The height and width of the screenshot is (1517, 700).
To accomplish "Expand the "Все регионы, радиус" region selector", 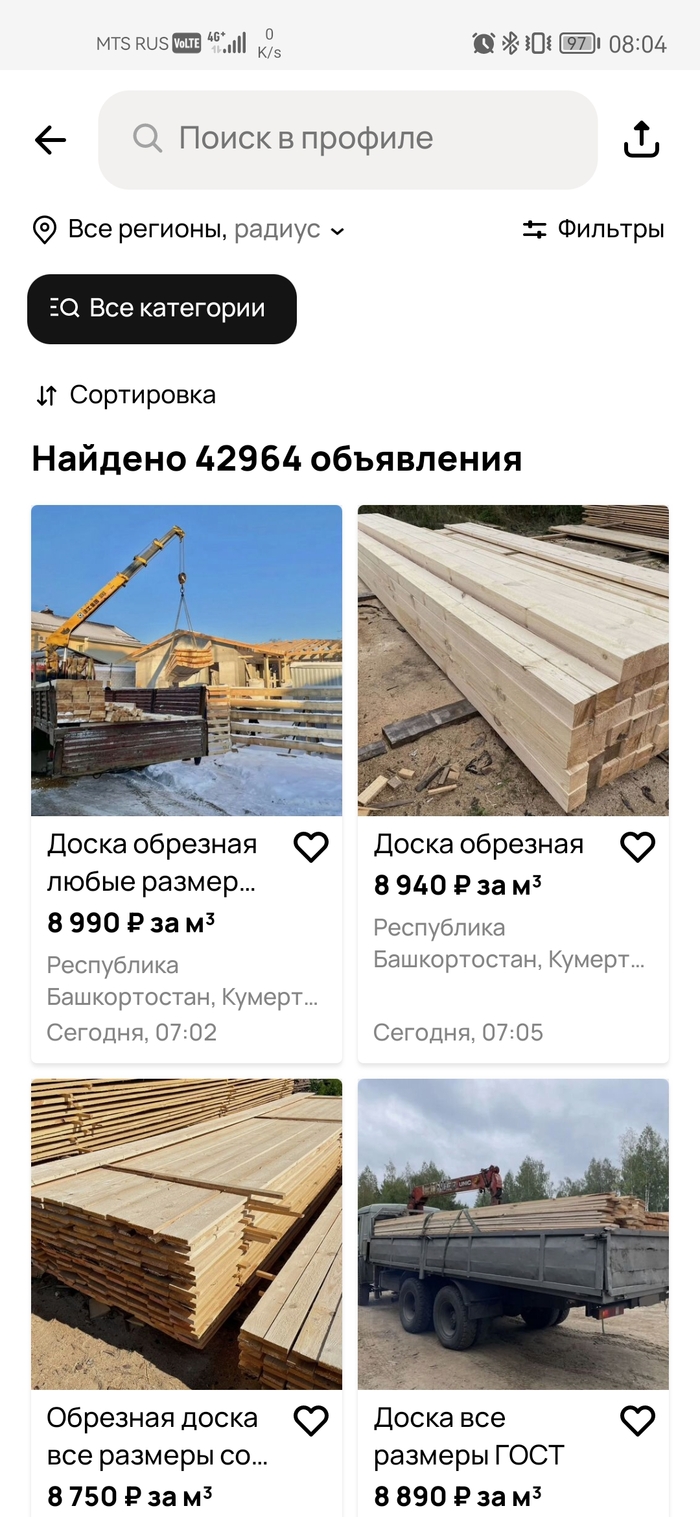I will [x=190, y=230].
